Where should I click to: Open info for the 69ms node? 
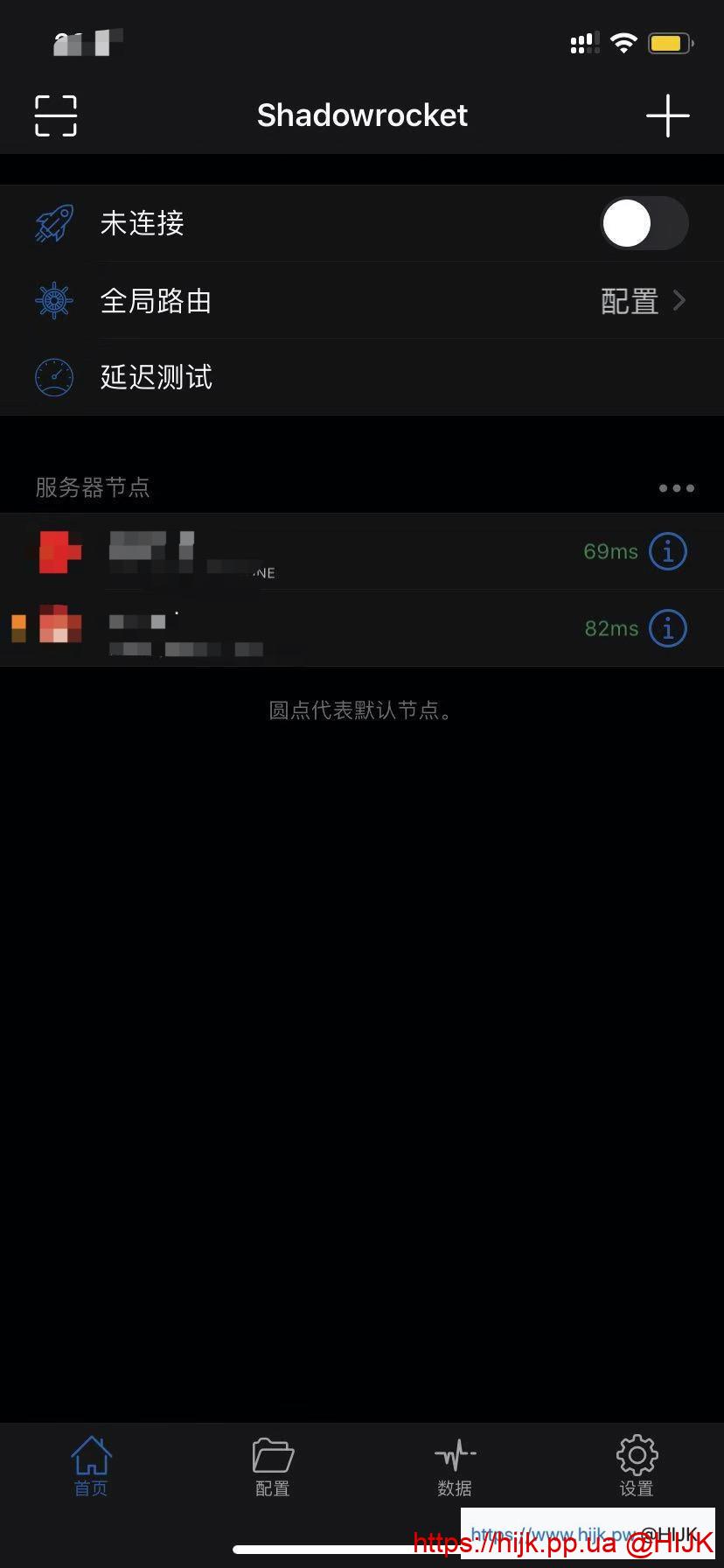668,552
